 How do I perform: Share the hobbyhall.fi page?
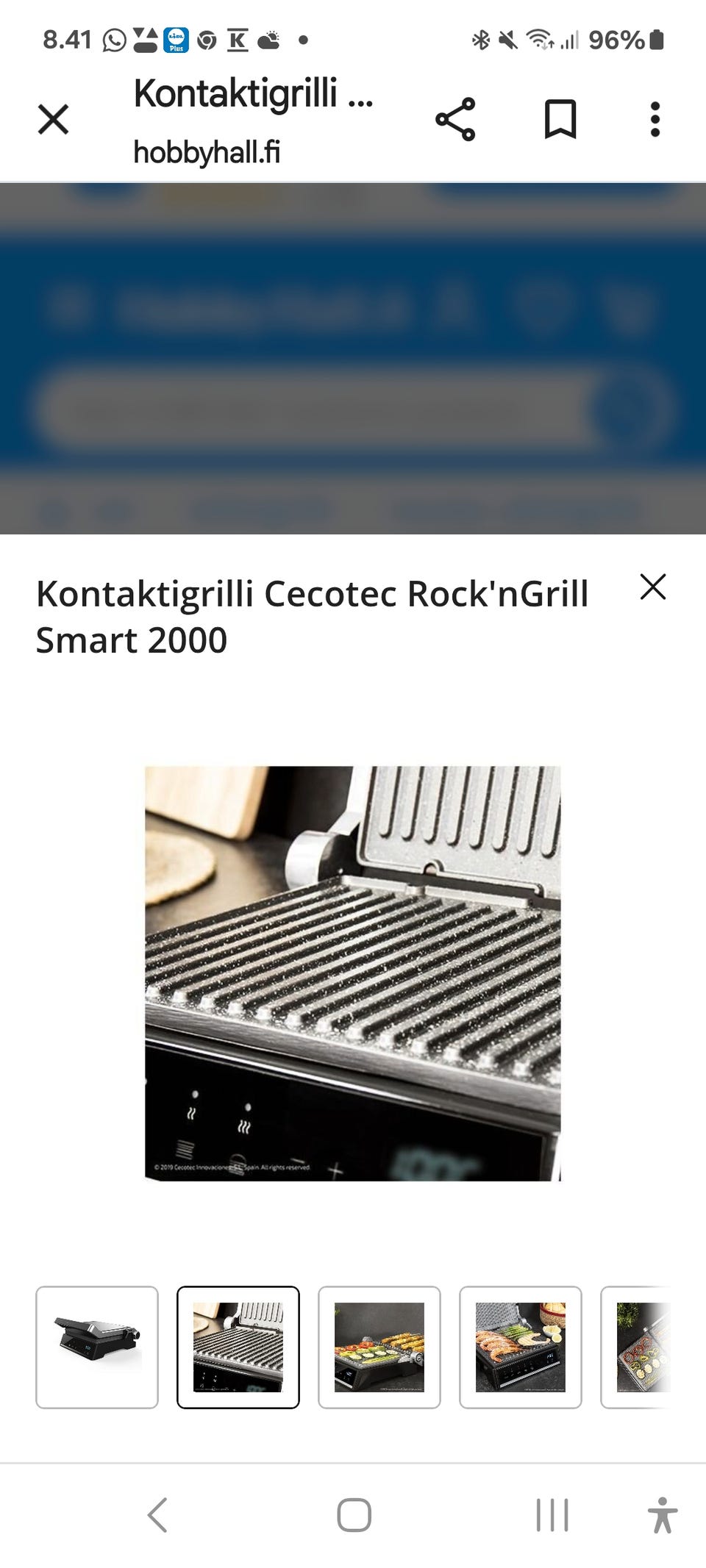(x=455, y=119)
